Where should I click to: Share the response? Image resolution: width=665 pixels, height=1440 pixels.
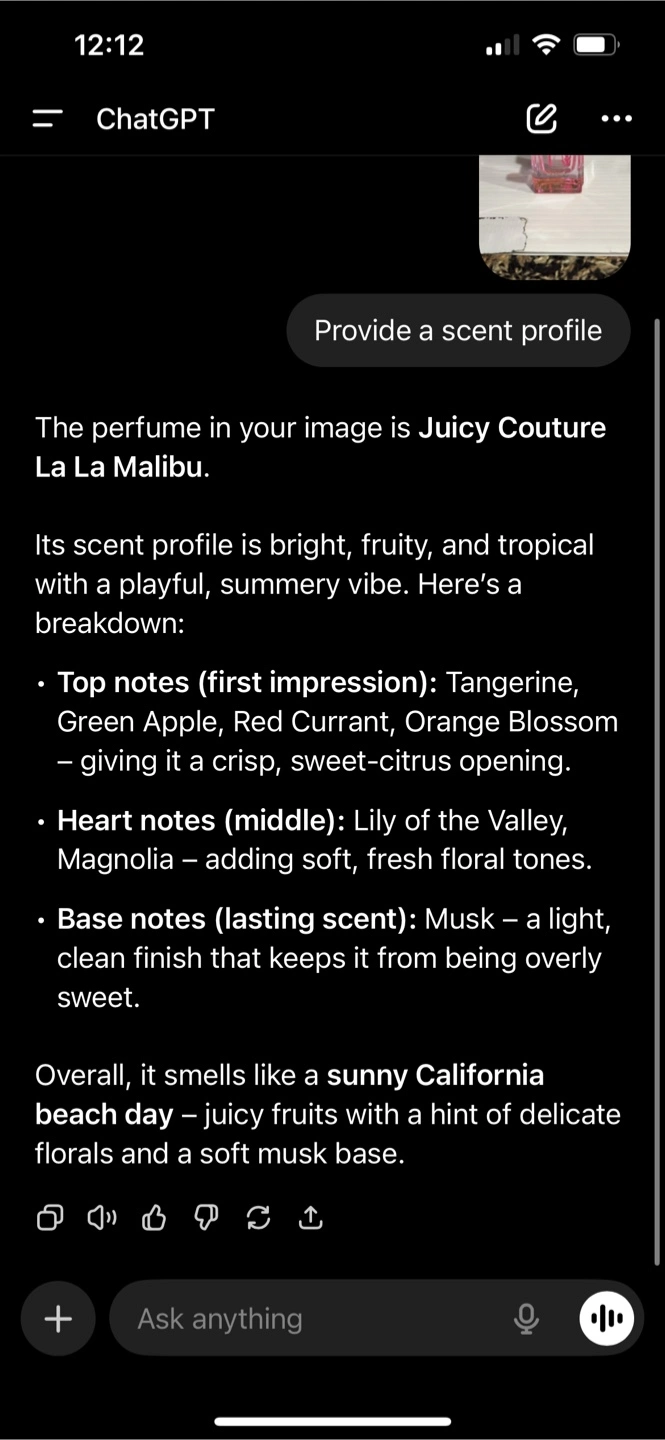click(x=310, y=1217)
